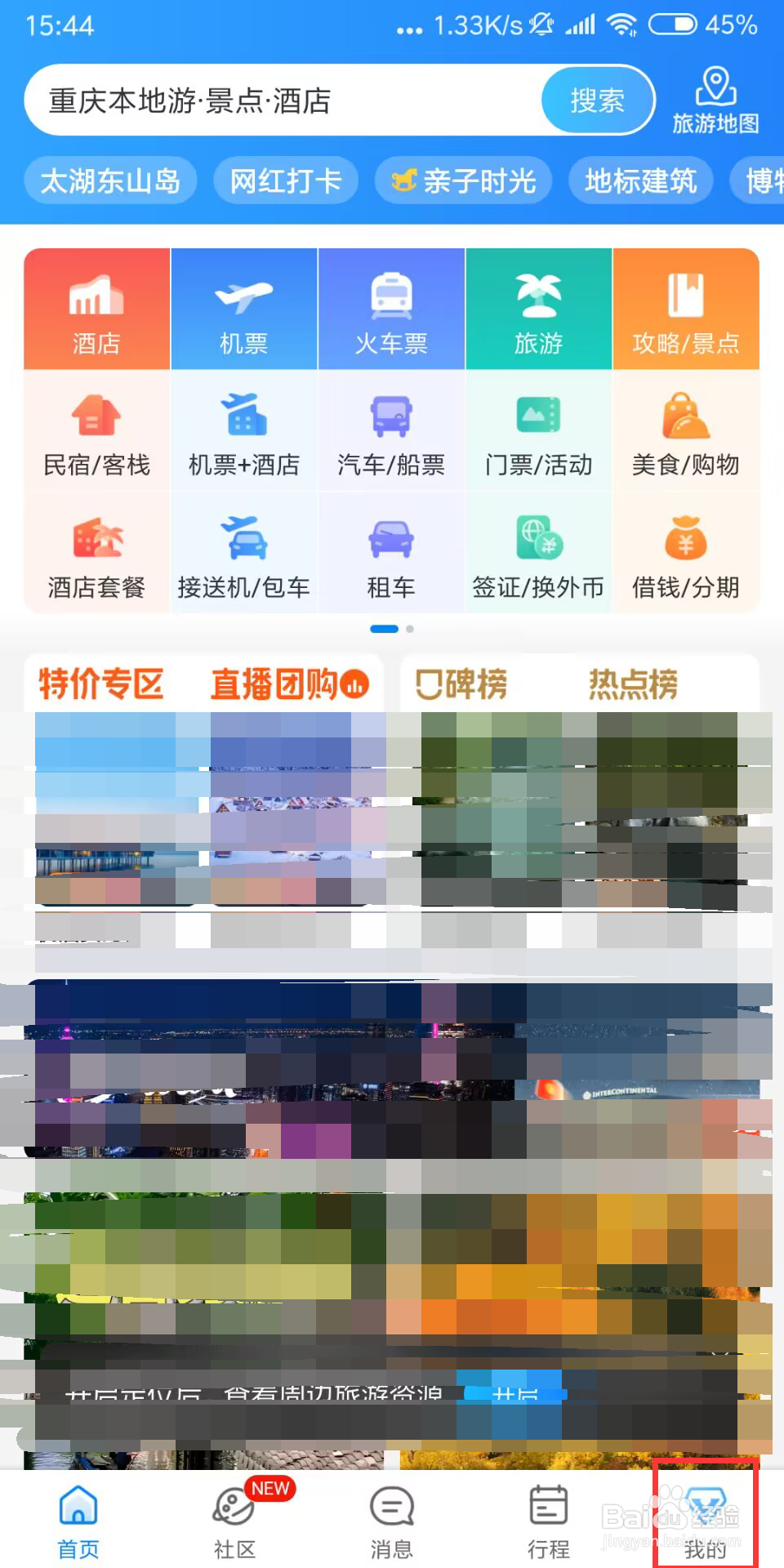The image size is (784, 1568).
Task: Tap the 接送机/包车 airport transfer icon
Action: (x=243, y=551)
